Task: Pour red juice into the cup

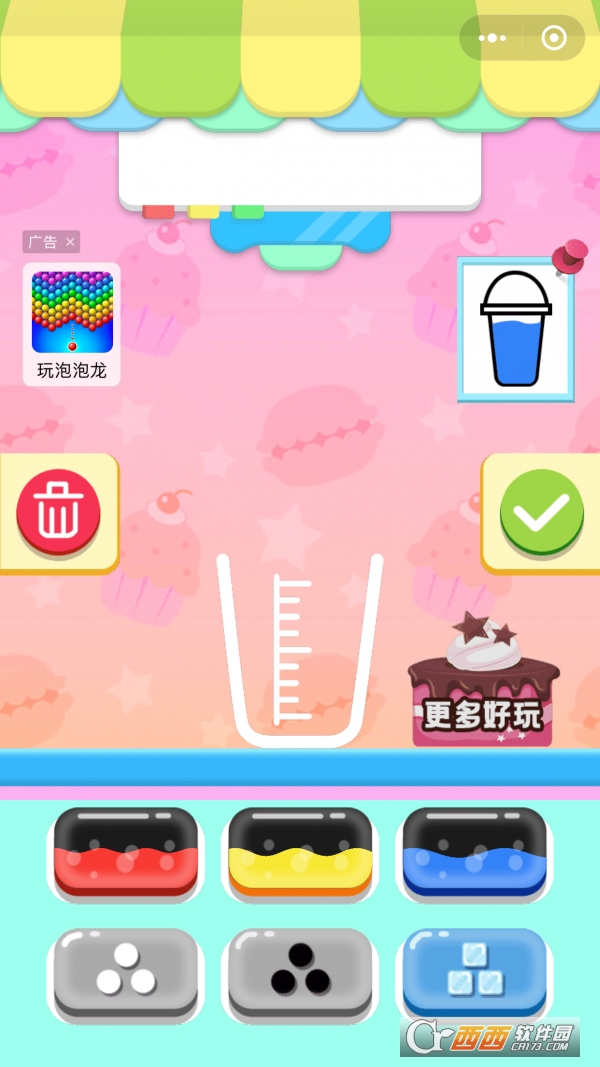Action: click(x=126, y=853)
